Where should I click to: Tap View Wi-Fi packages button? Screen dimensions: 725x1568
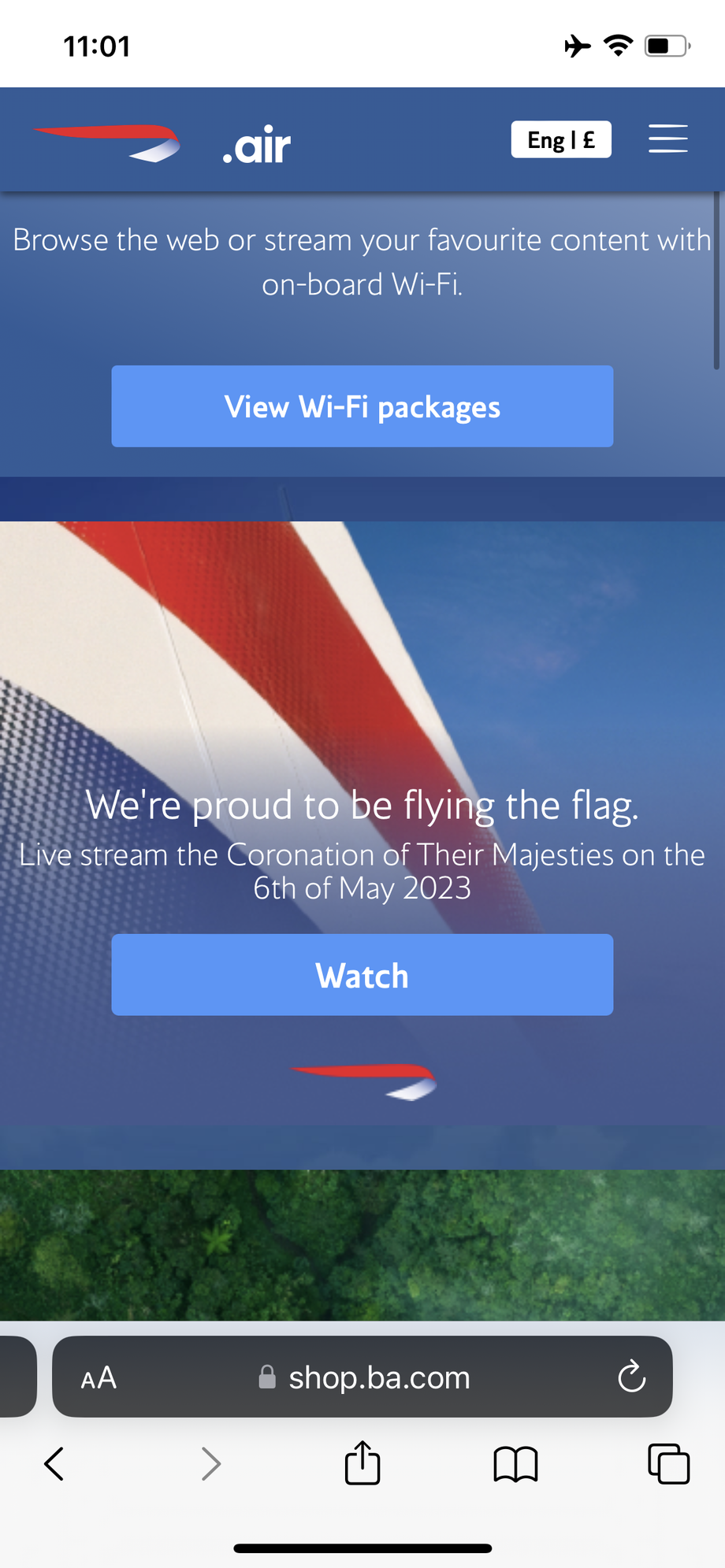point(362,406)
